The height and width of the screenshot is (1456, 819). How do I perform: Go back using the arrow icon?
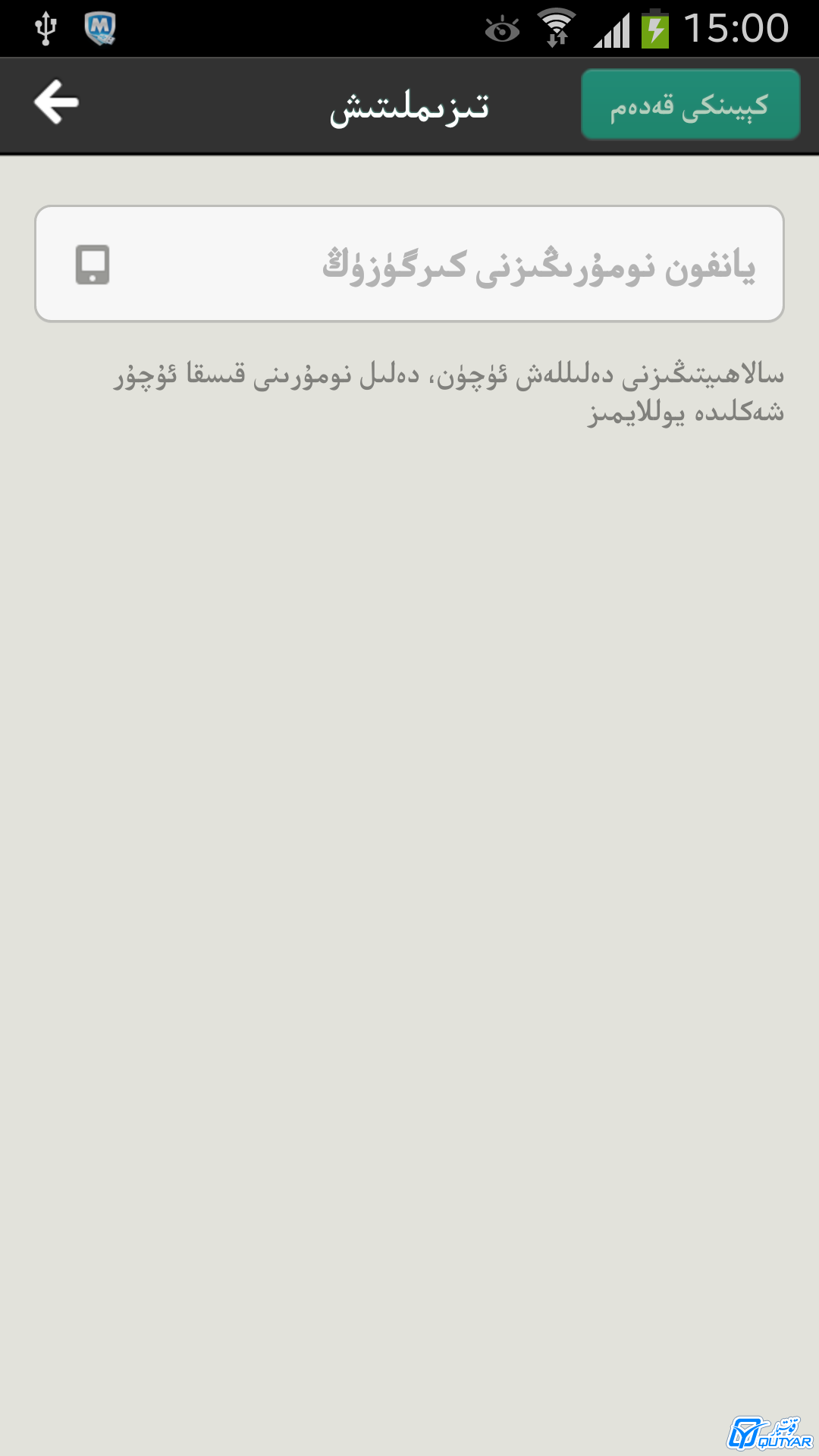click(x=56, y=102)
